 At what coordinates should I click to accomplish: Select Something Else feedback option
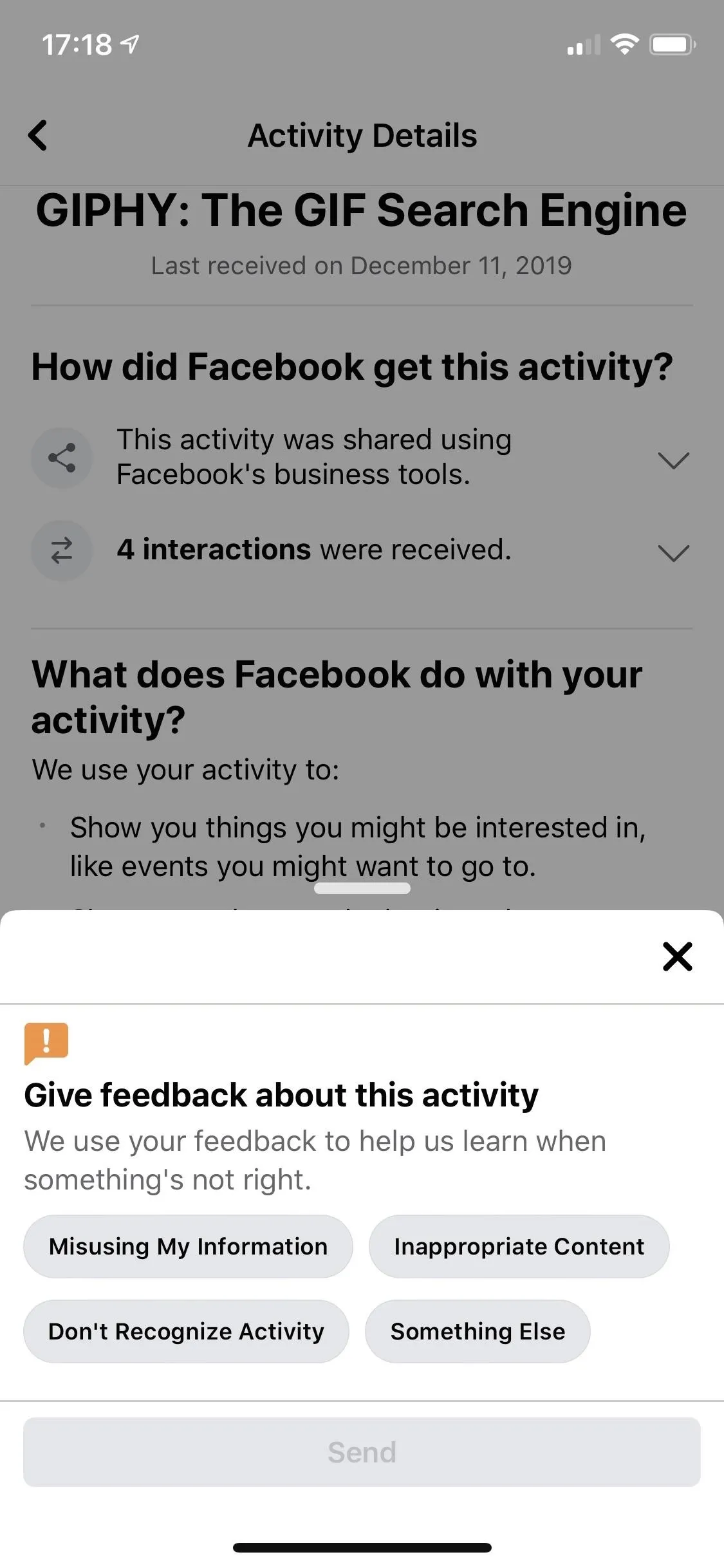pos(478,1332)
